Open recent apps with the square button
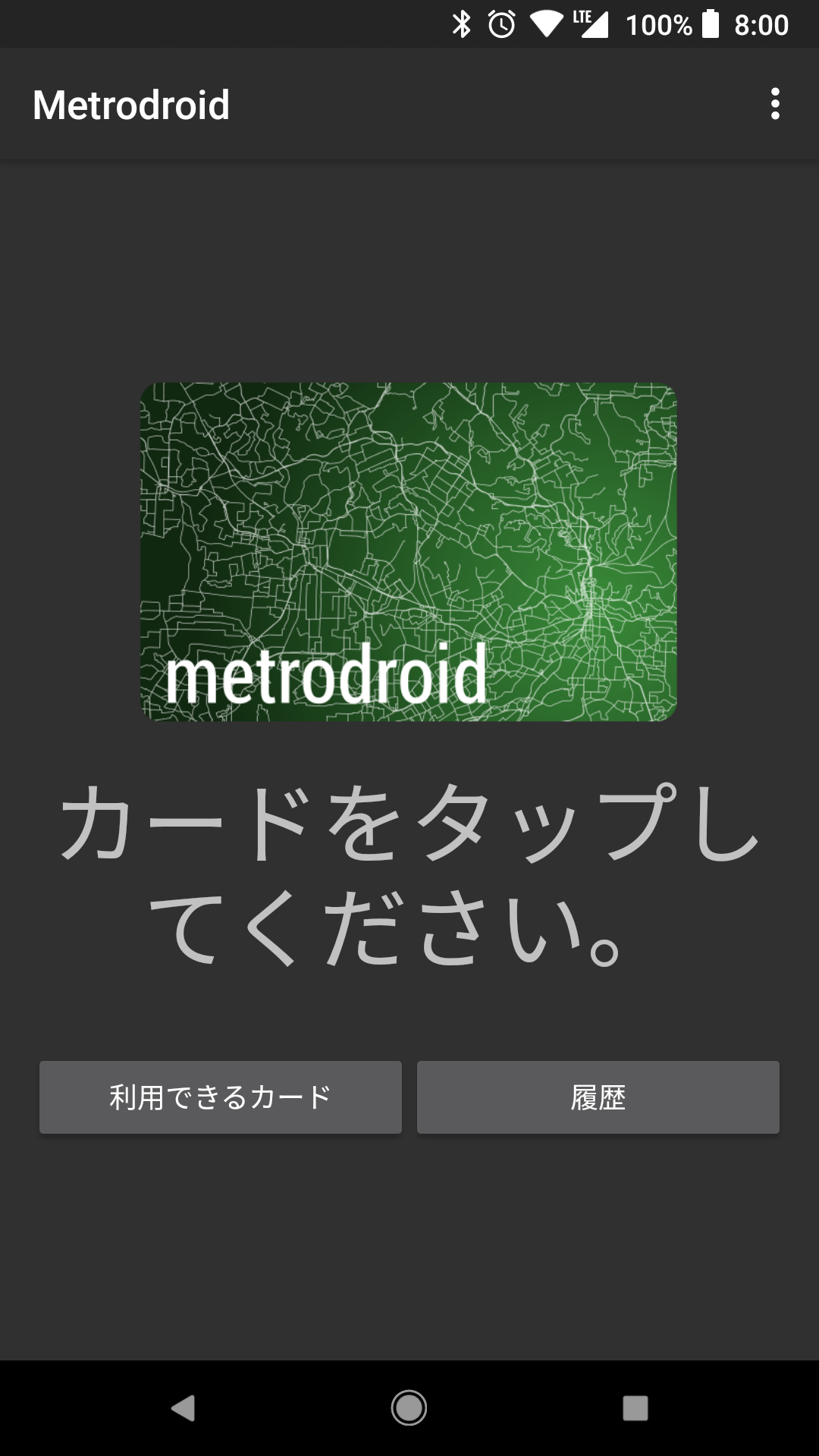This screenshot has height=1456, width=819. point(635,1408)
